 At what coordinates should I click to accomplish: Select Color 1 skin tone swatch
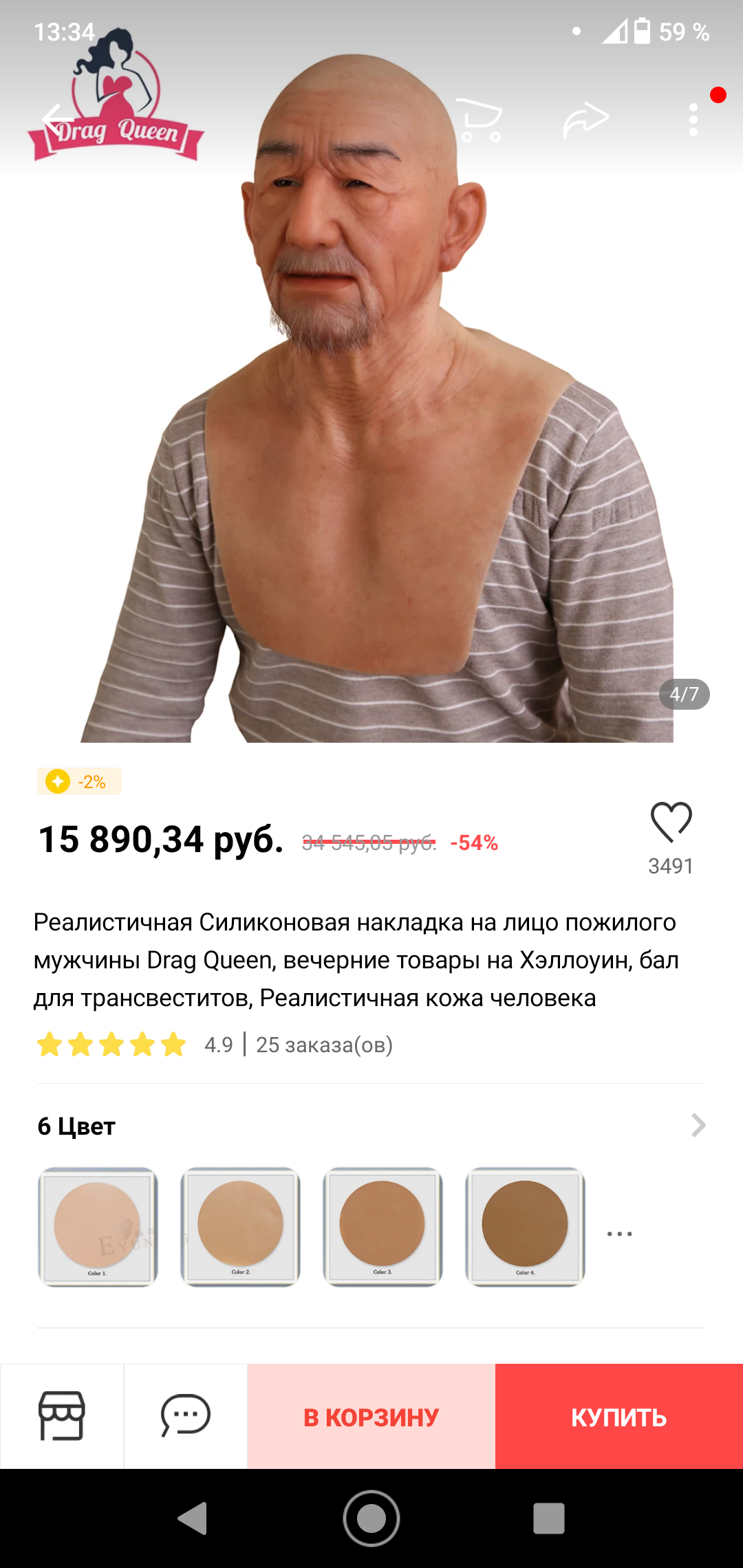pos(98,1226)
